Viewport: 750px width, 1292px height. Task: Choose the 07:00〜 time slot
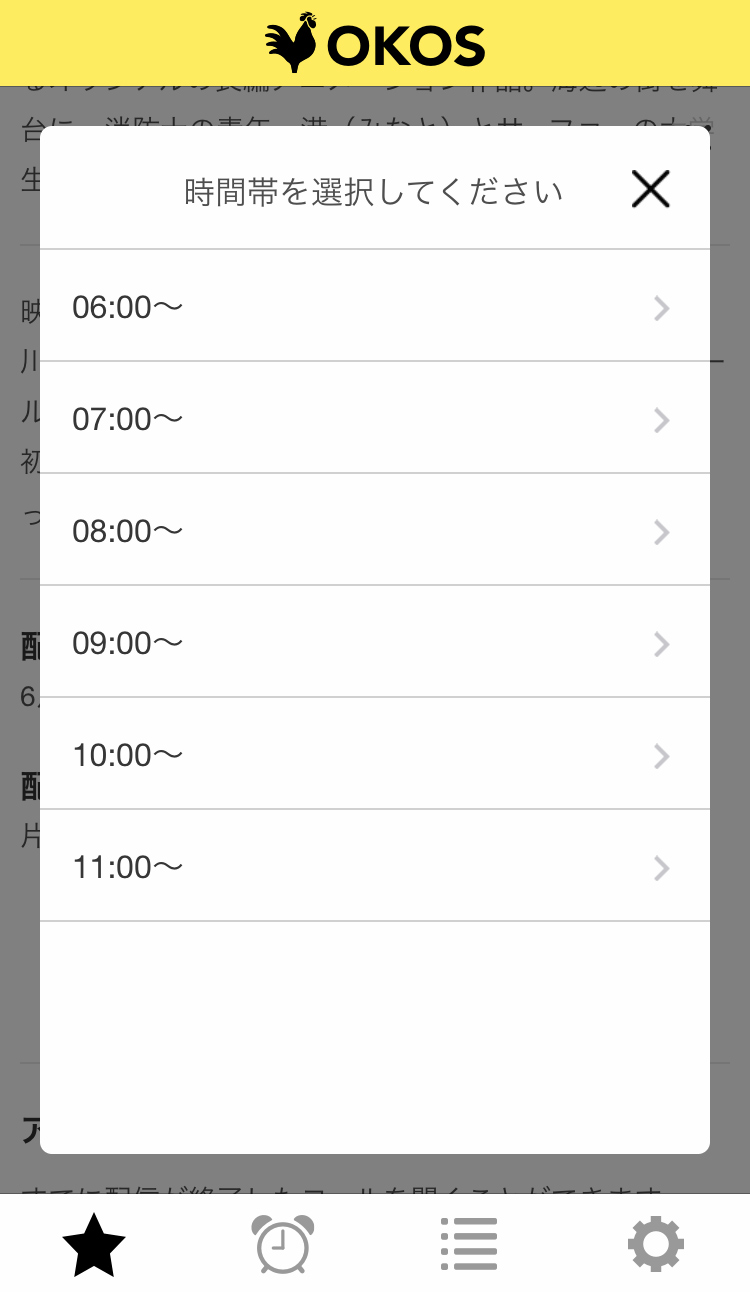375,418
